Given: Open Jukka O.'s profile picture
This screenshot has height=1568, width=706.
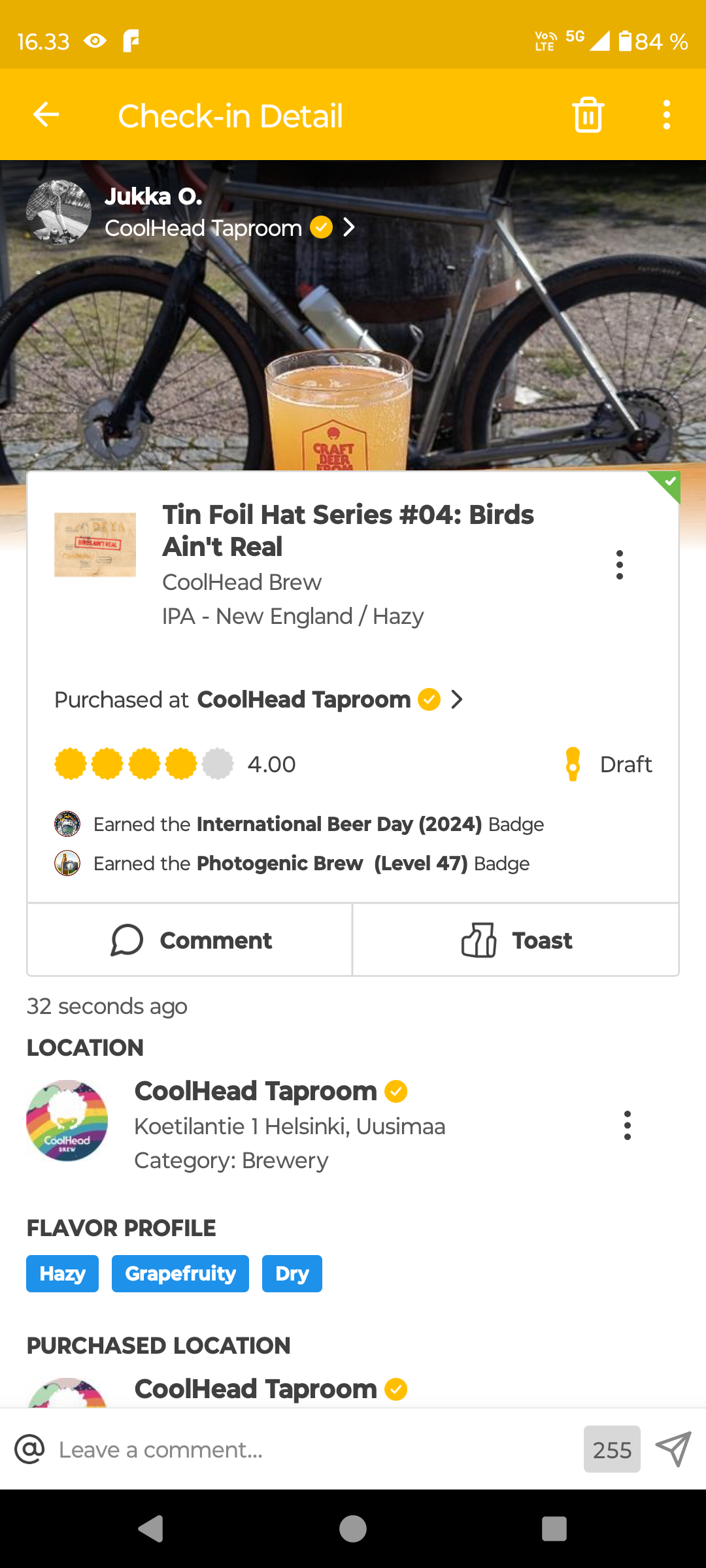Looking at the screenshot, I should pos(59,212).
